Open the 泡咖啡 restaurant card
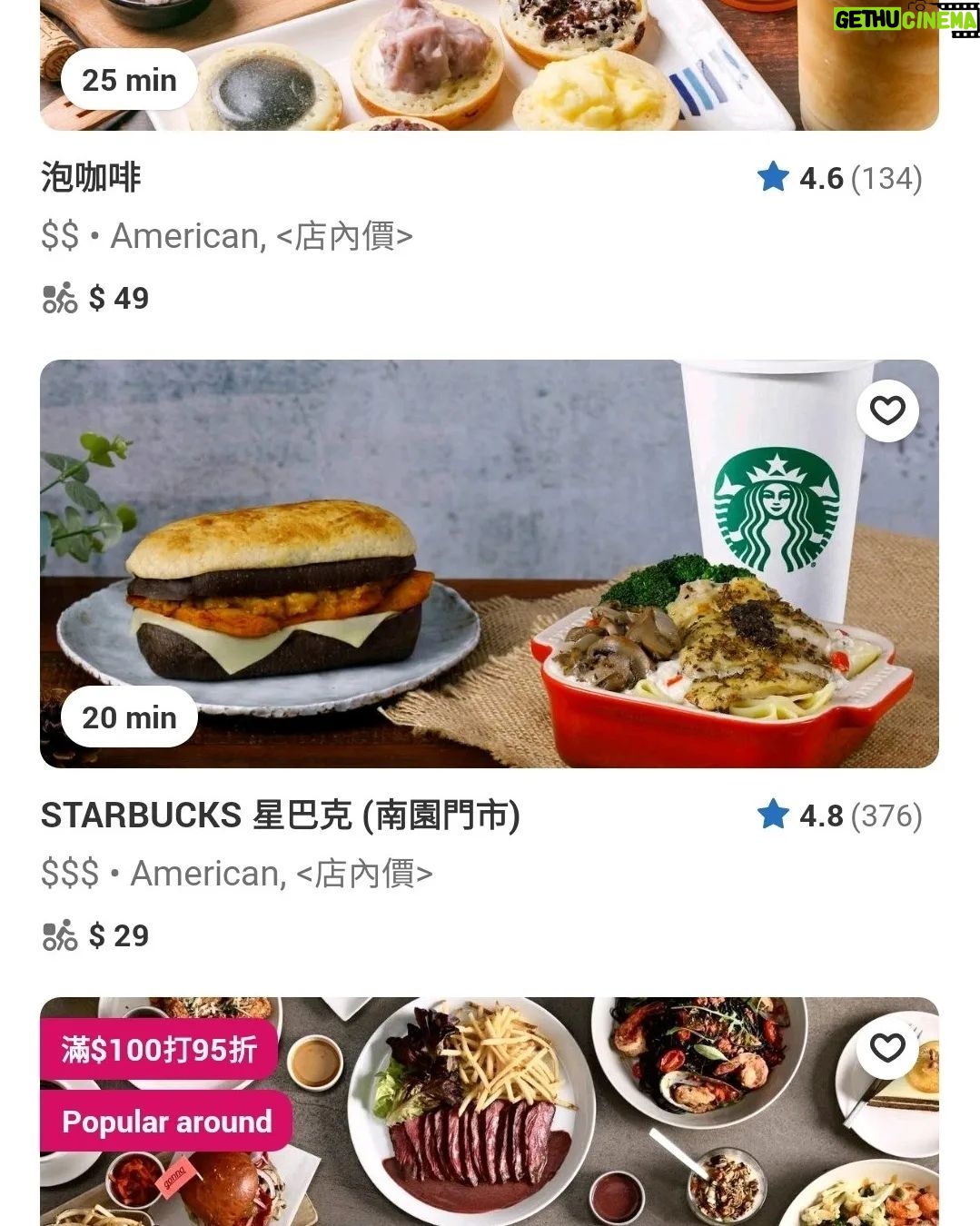Viewport: 980px width, 1226px height. pos(91,178)
